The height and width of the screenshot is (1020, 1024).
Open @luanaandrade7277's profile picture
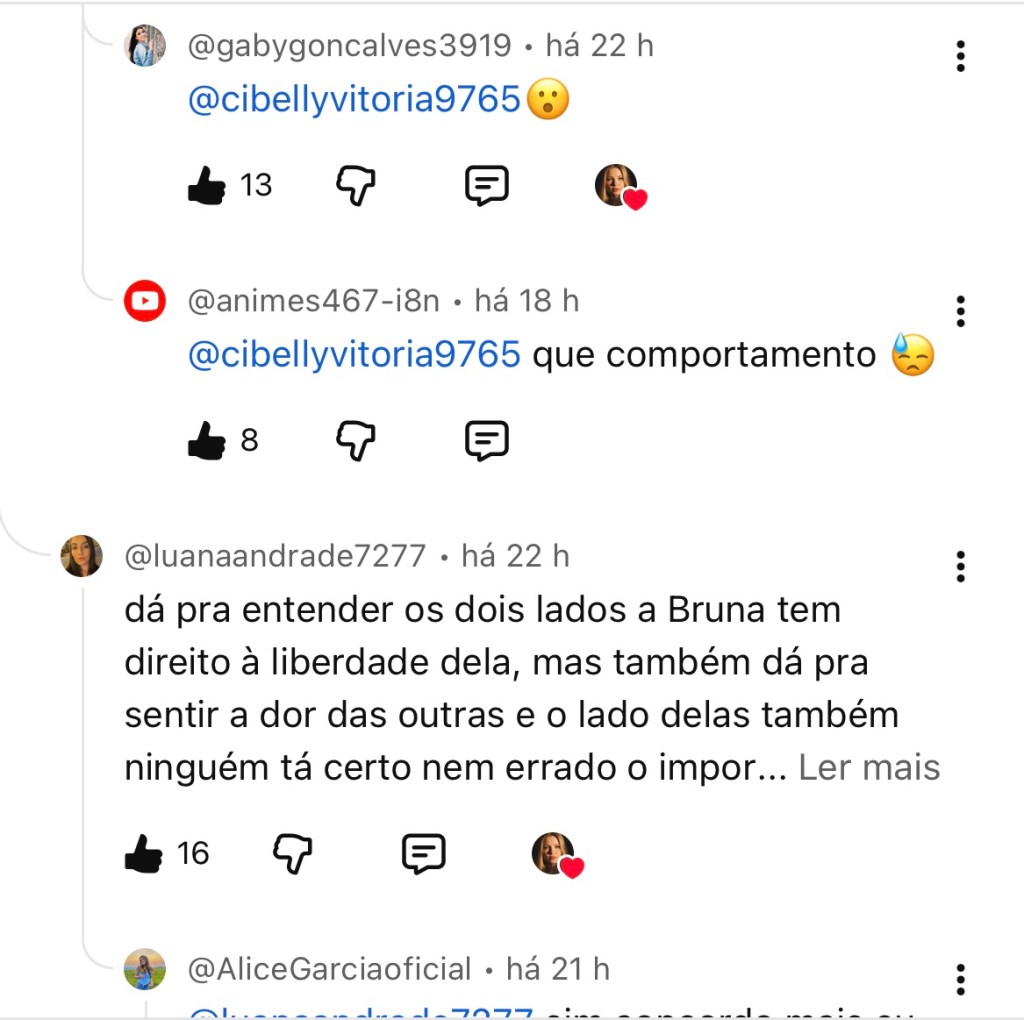pyautogui.click(x=82, y=556)
